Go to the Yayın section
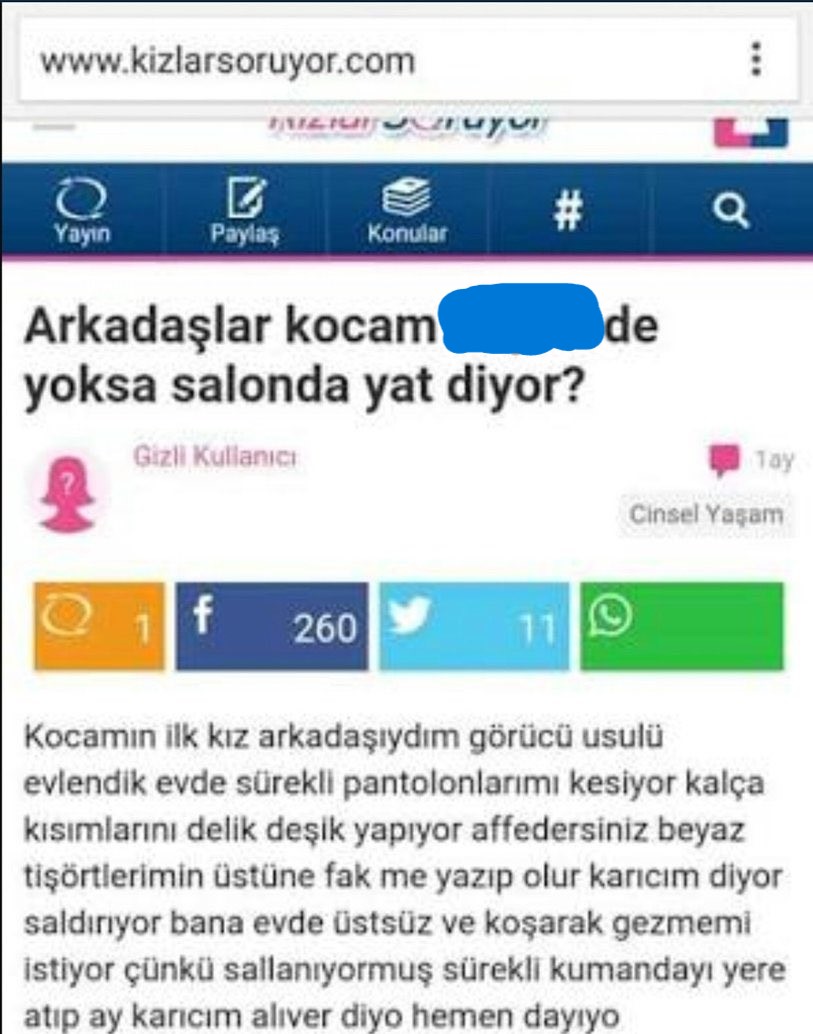Screen dimensions: 813x1034 pyautogui.click(x=82, y=211)
